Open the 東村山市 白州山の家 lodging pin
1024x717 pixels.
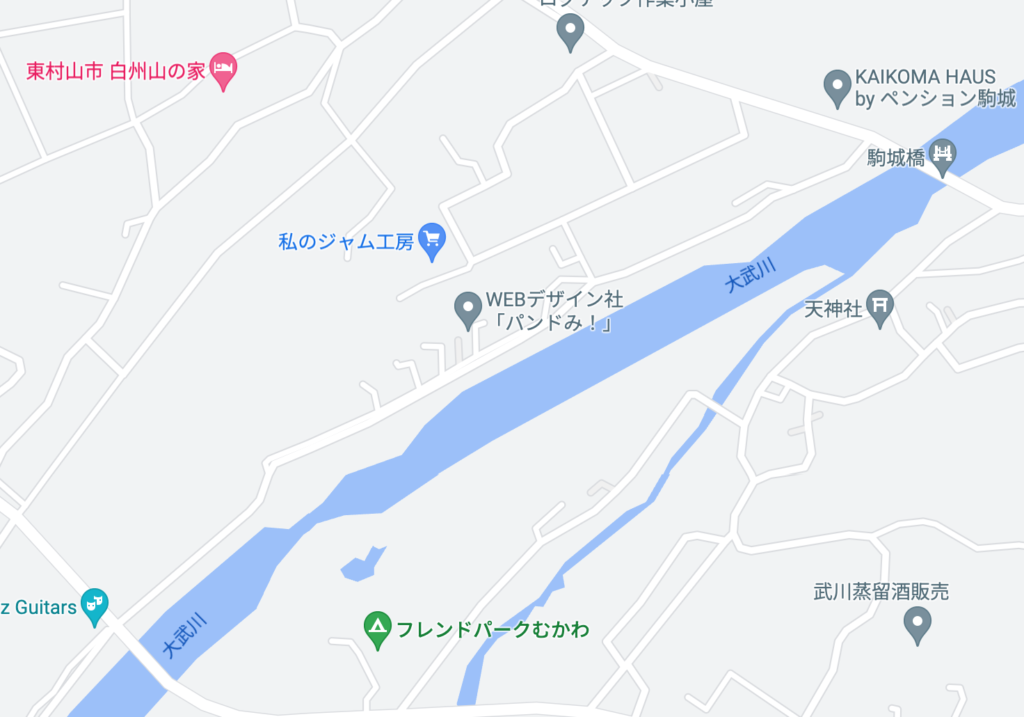point(225,72)
